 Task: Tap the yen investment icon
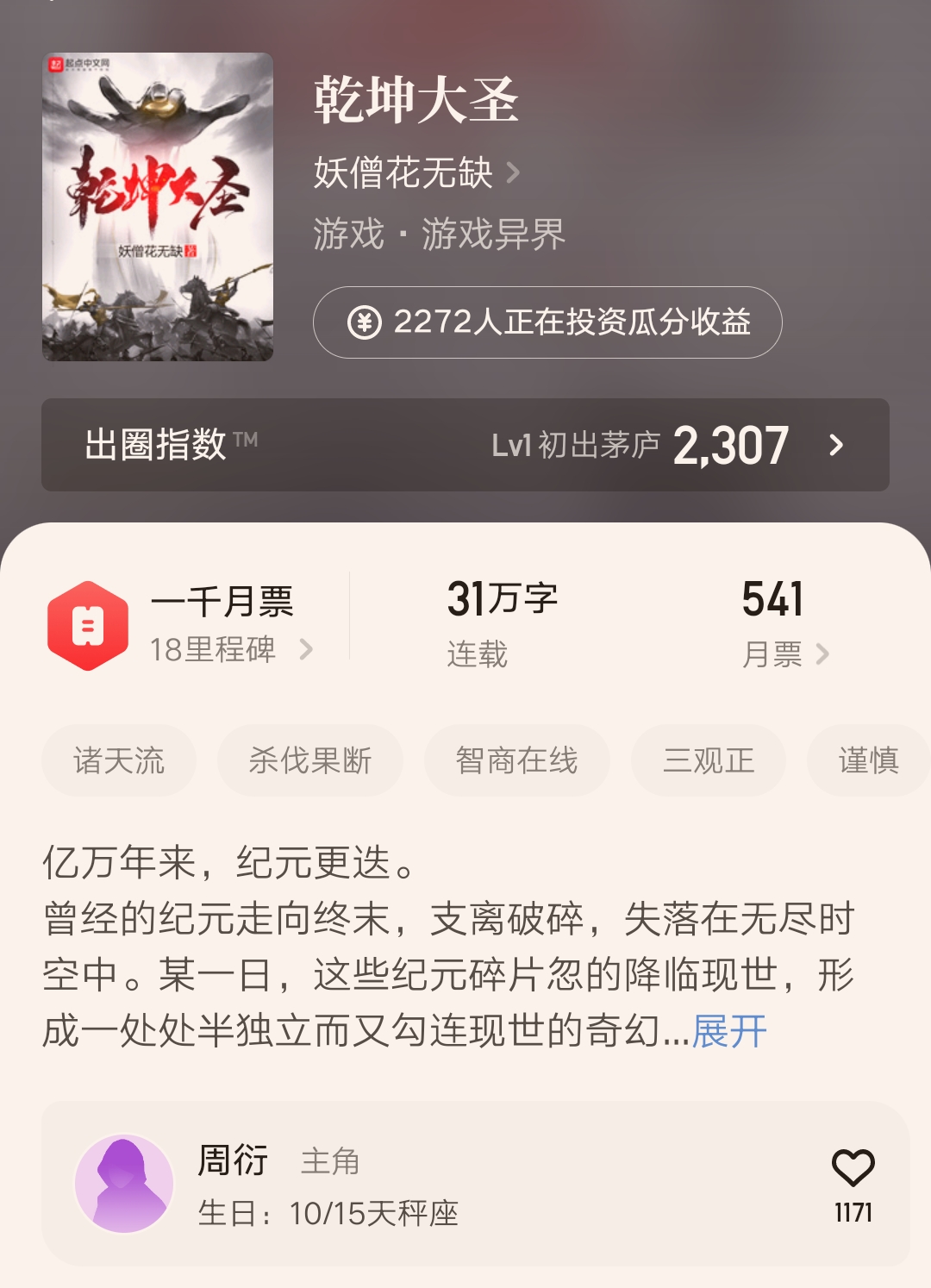click(x=366, y=323)
